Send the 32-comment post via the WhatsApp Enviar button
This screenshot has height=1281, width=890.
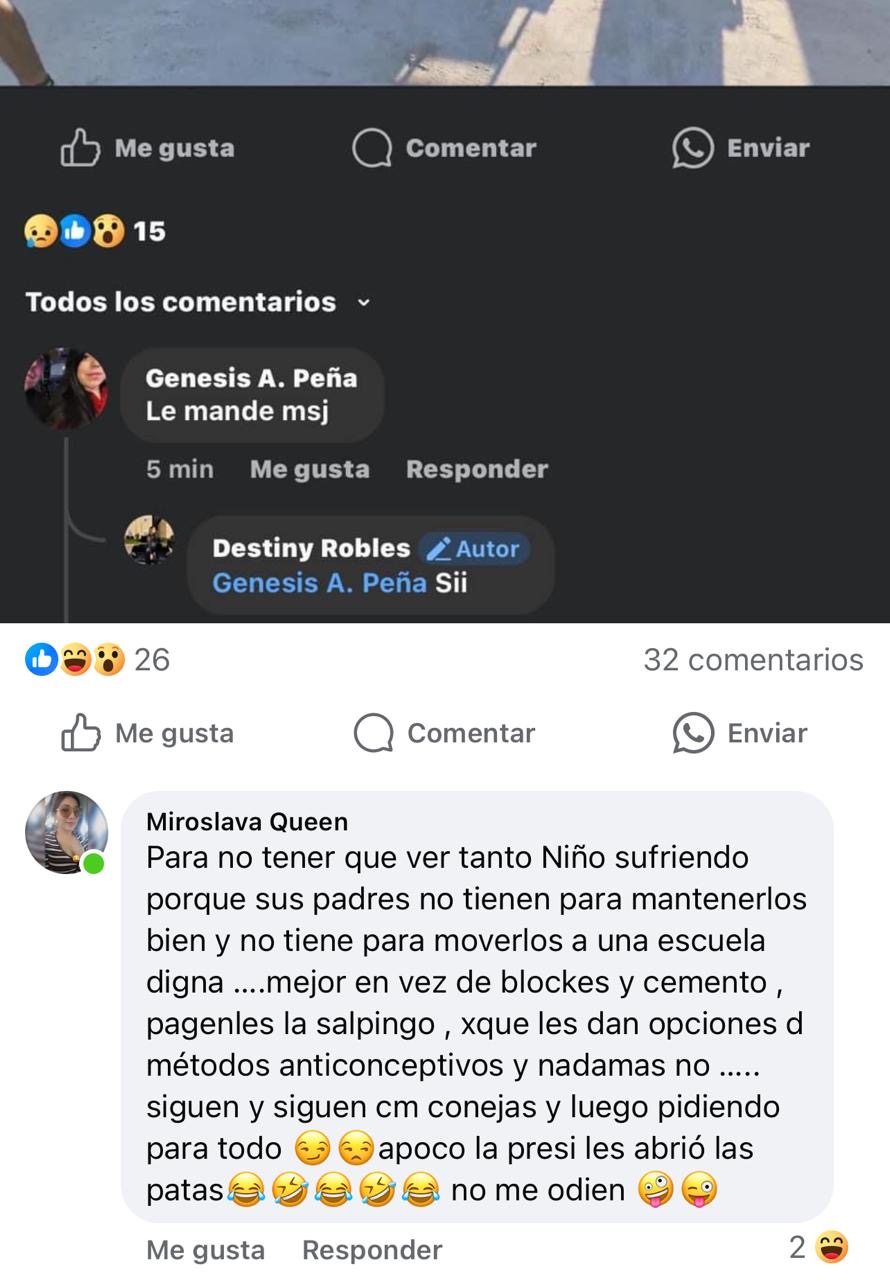tap(740, 734)
